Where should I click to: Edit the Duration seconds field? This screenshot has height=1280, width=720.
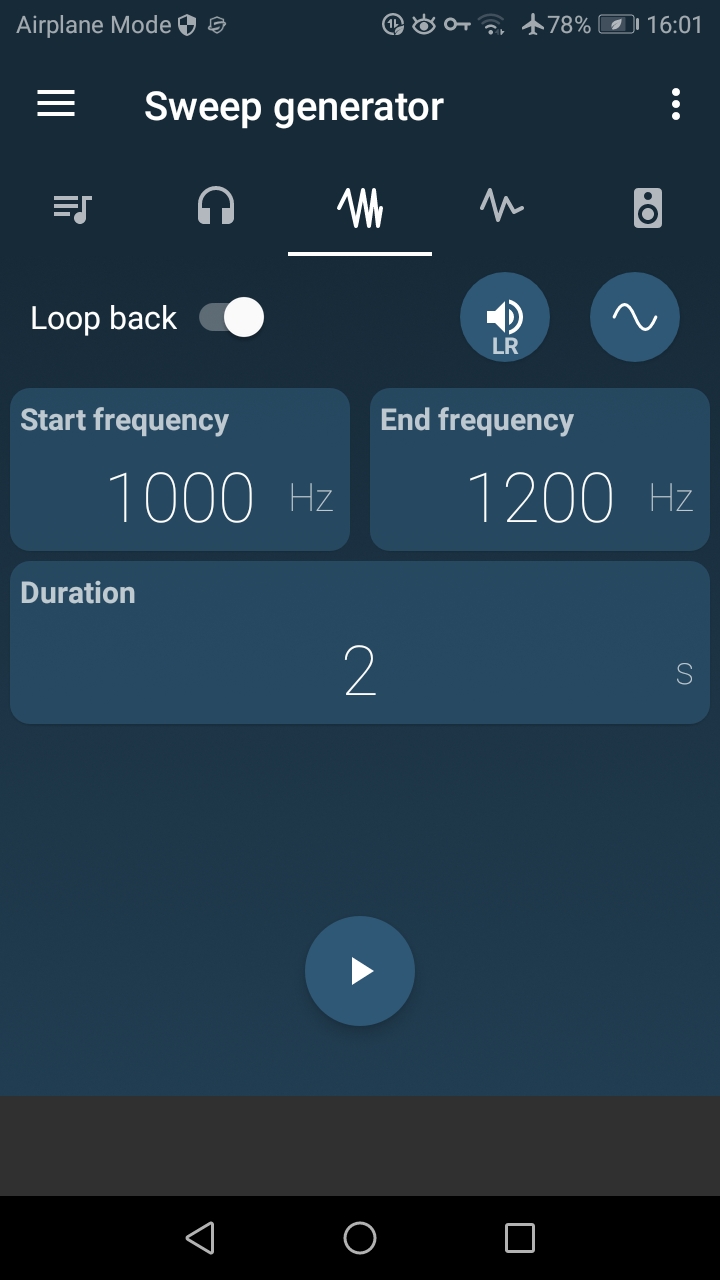[x=360, y=643]
